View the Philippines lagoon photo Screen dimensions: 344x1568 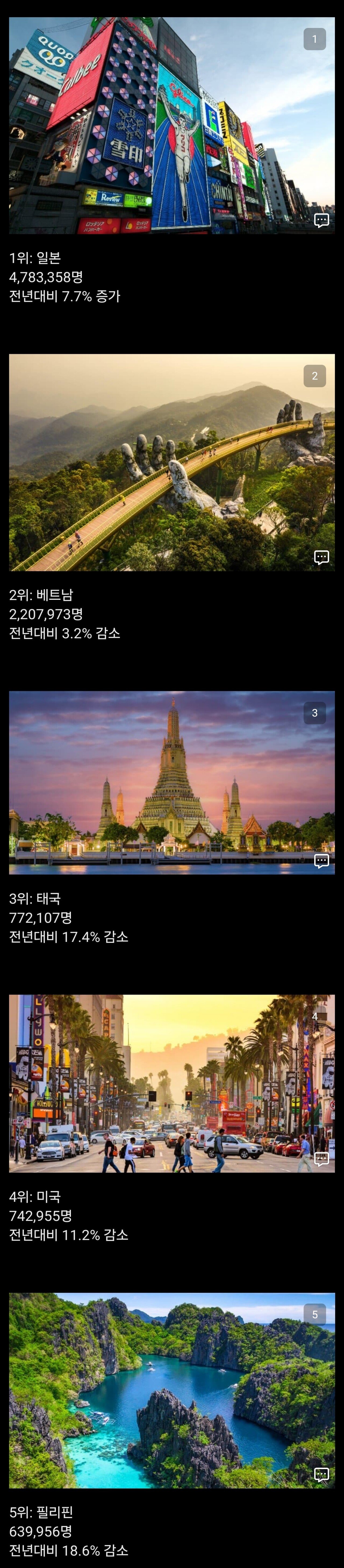pyautogui.click(x=172, y=1390)
